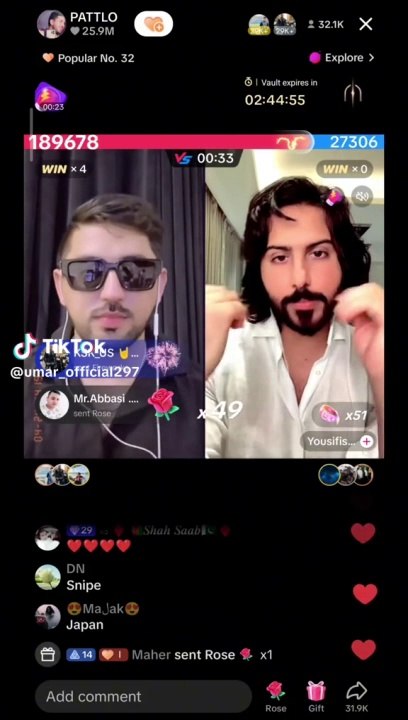Screen dimensions: 408x720
Task: View Mr.Abbasi's profile from gift notice
Action: pos(54,405)
